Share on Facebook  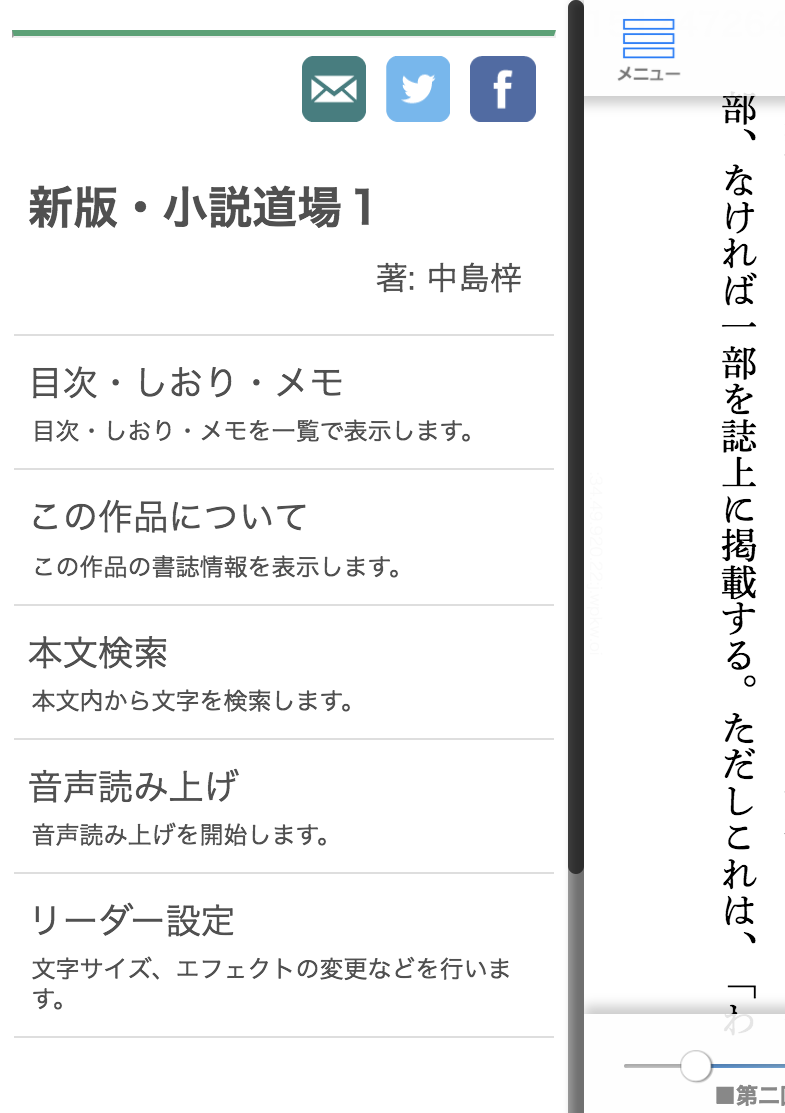click(503, 89)
